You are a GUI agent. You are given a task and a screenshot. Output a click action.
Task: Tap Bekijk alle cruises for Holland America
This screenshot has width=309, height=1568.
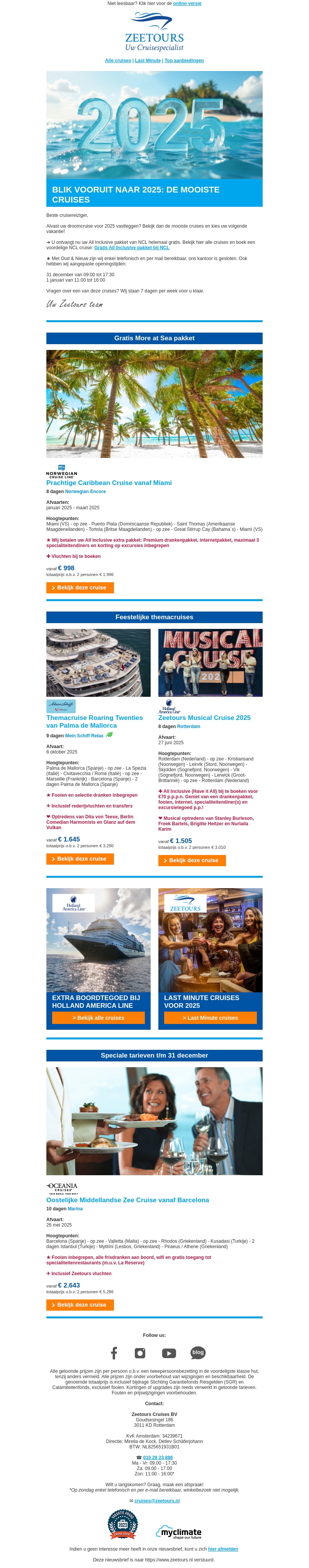click(x=98, y=1018)
